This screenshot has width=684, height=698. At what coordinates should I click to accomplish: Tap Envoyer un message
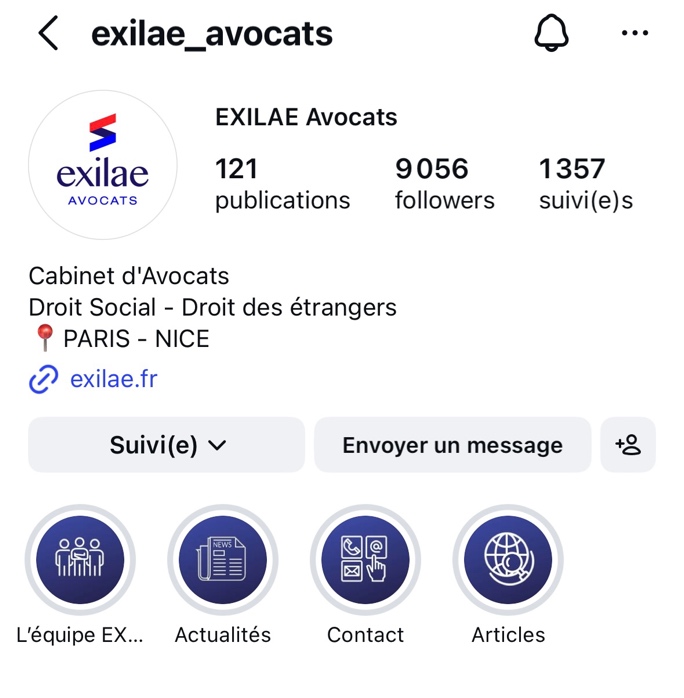[452, 445]
